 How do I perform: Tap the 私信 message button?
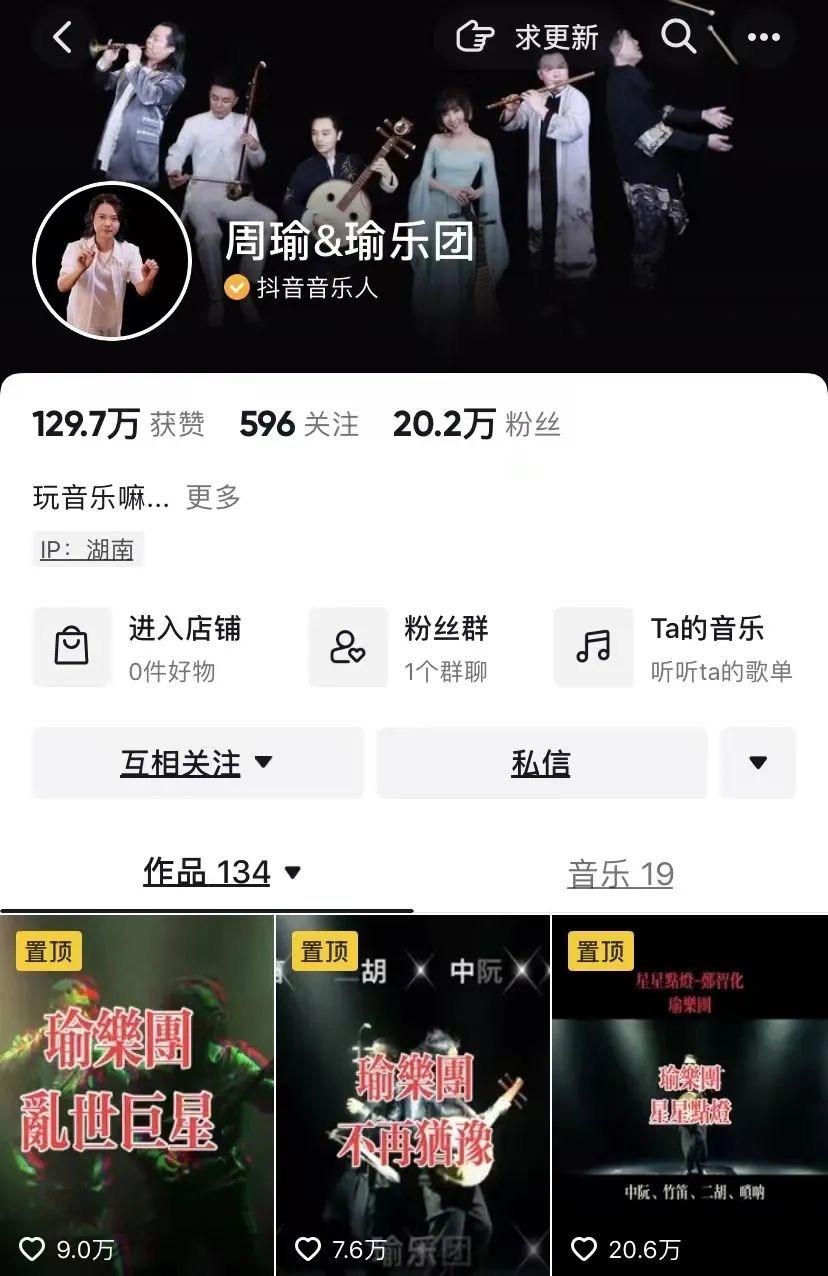[x=541, y=763]
